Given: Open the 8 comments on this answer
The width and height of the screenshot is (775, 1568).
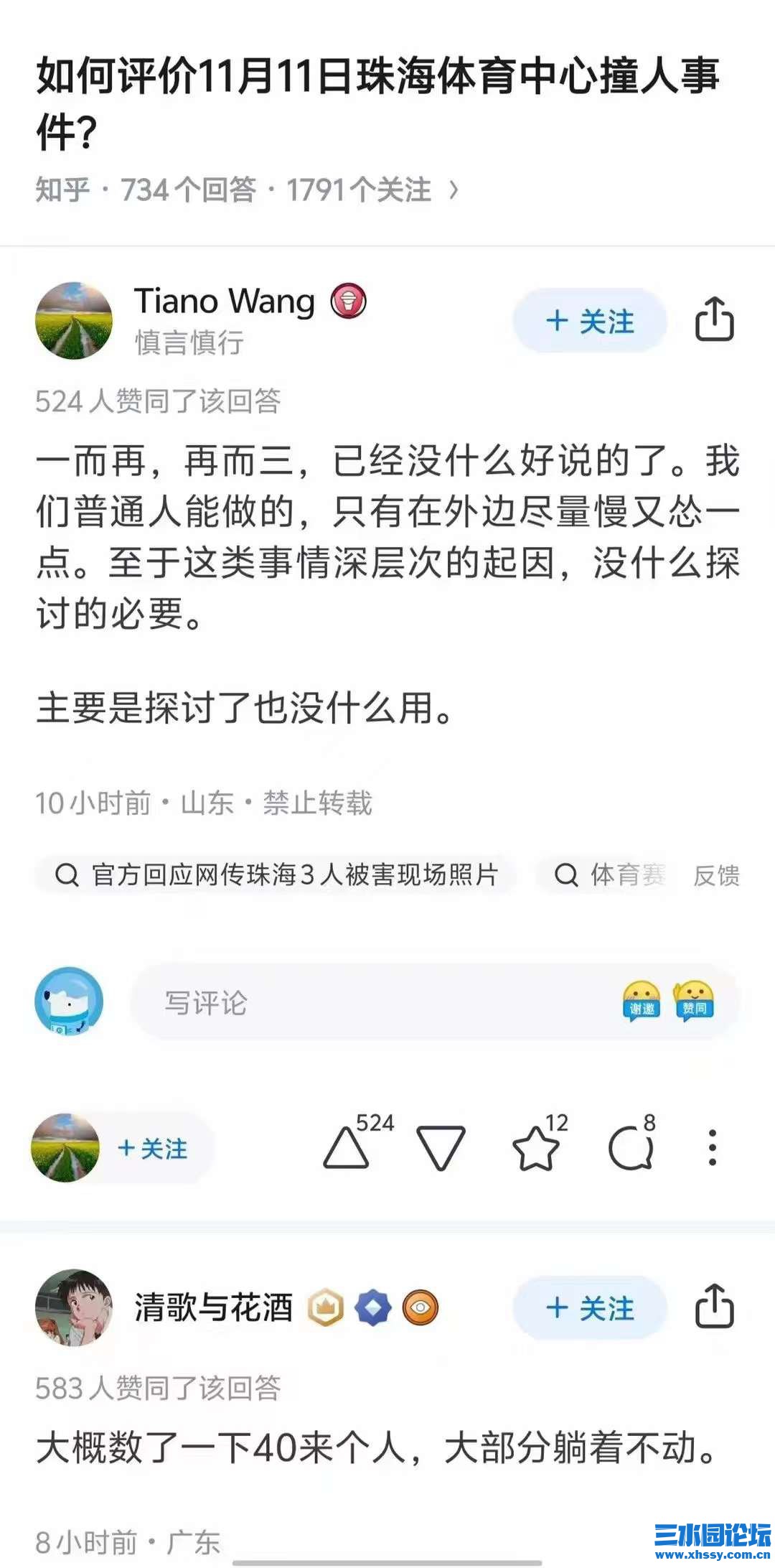Looking at the screenshot, I should [x=631, y=1147].
